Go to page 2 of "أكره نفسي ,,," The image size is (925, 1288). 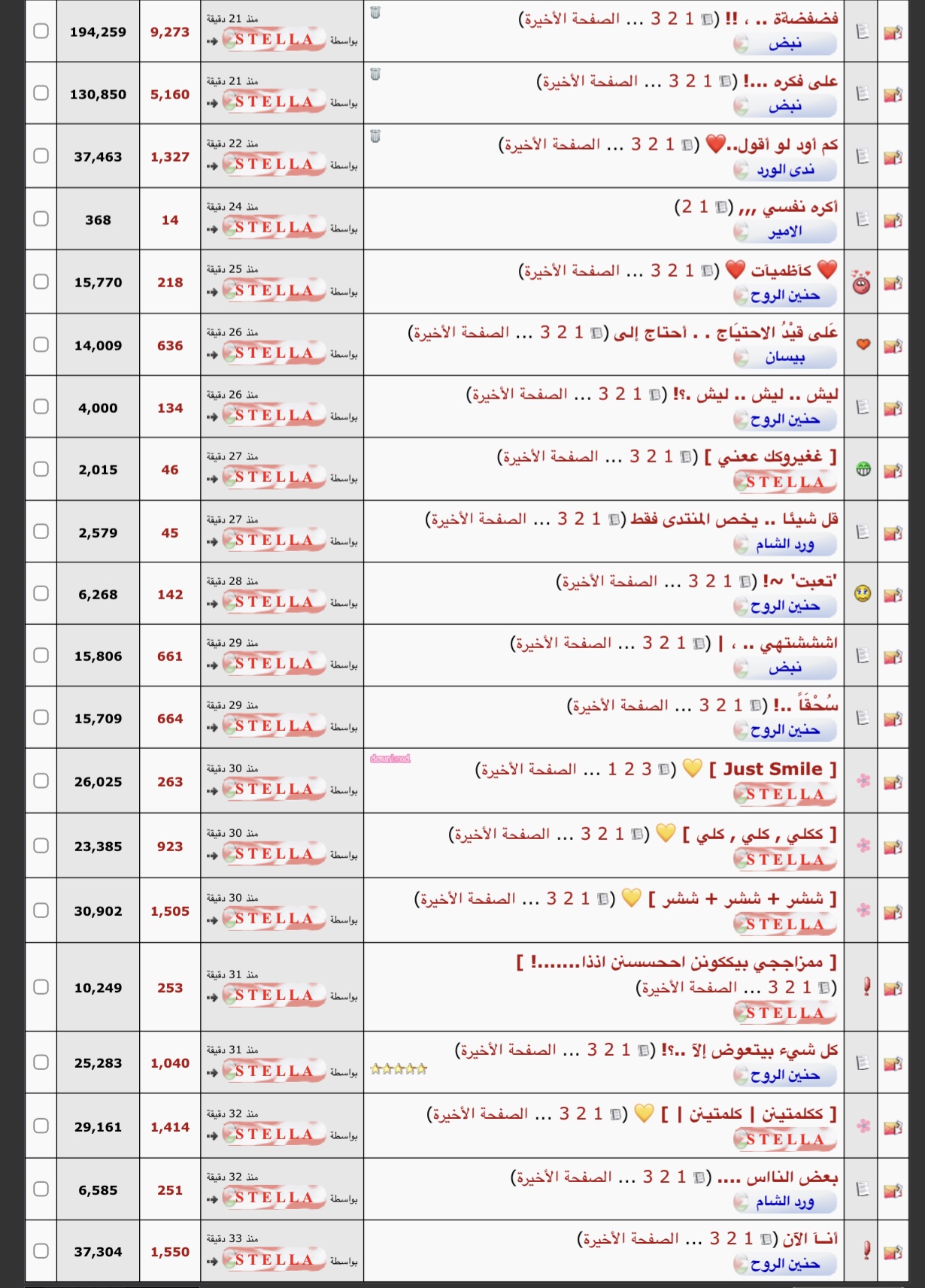[686, 208]
